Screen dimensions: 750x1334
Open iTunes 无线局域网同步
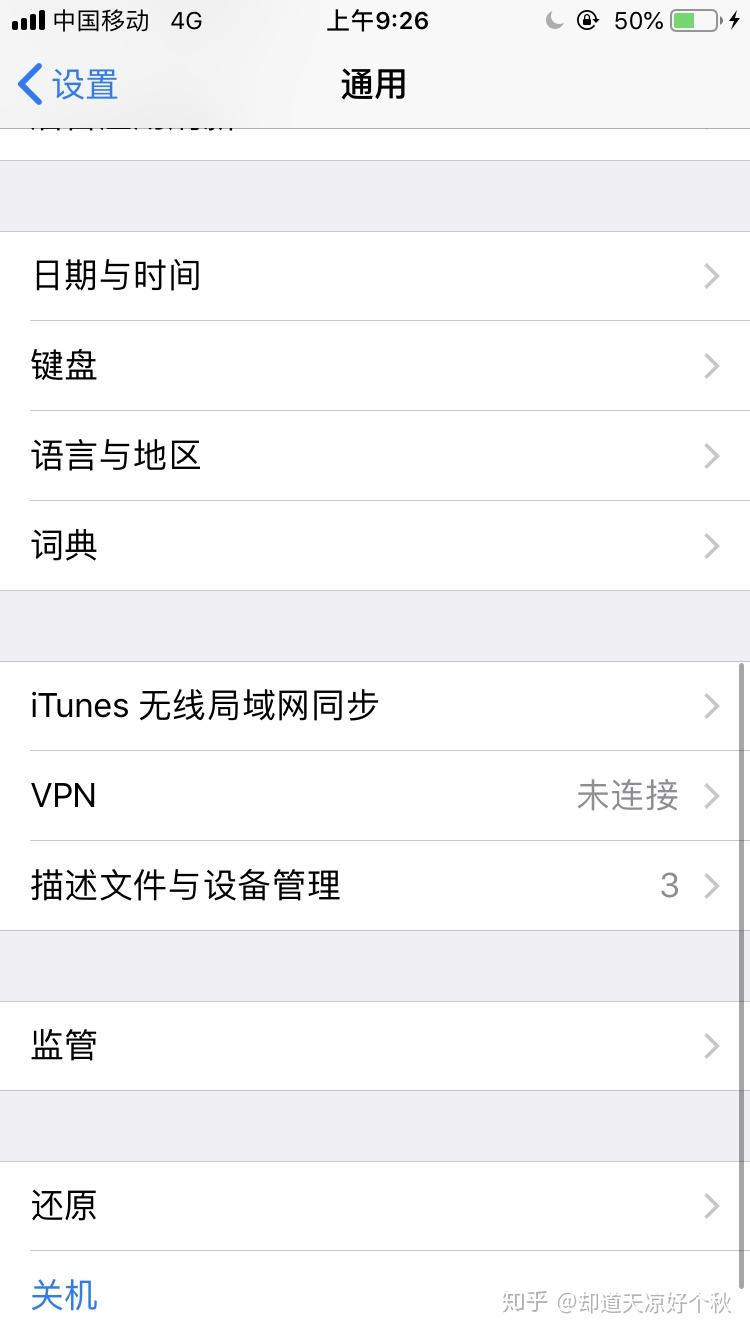tap(375, 706)
